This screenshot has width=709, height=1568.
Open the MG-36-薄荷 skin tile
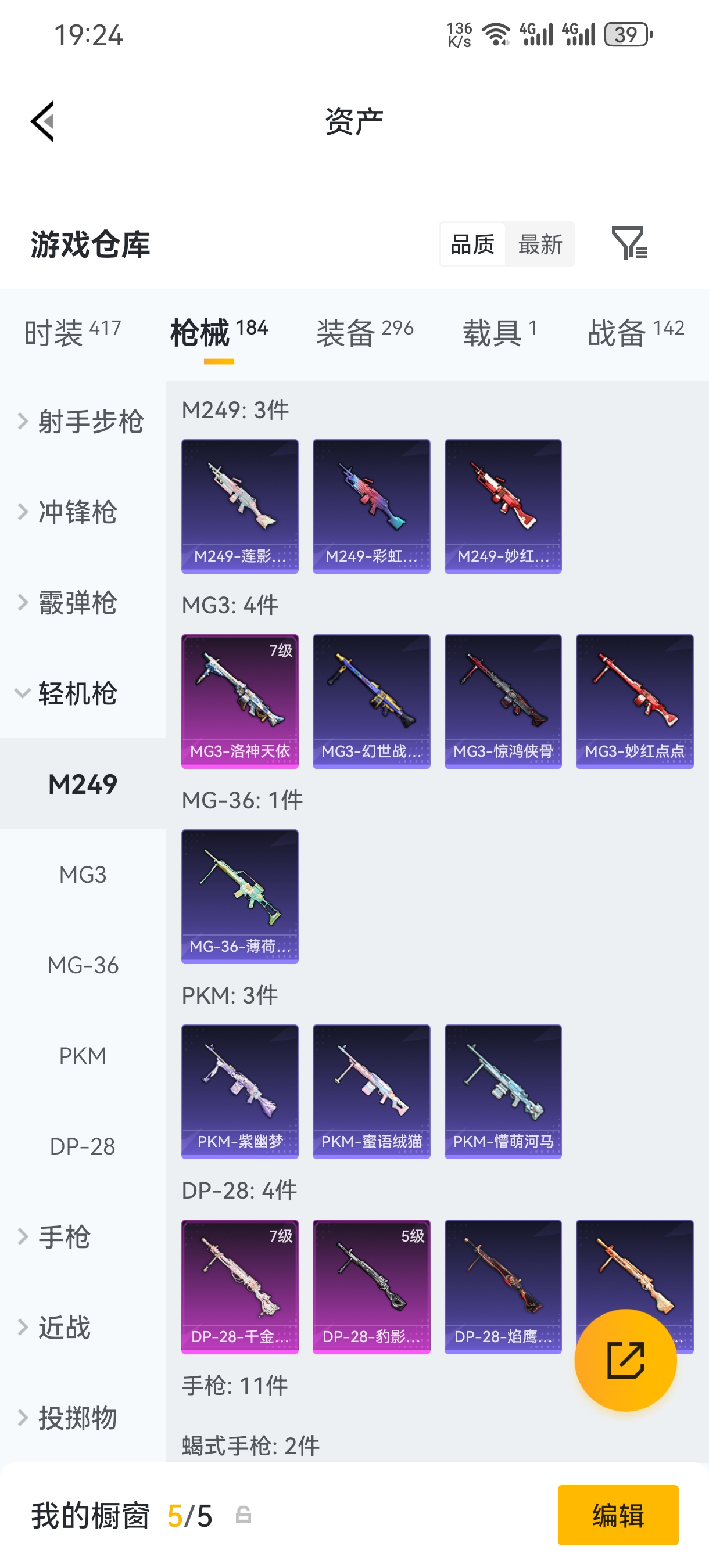pos(240,896)
